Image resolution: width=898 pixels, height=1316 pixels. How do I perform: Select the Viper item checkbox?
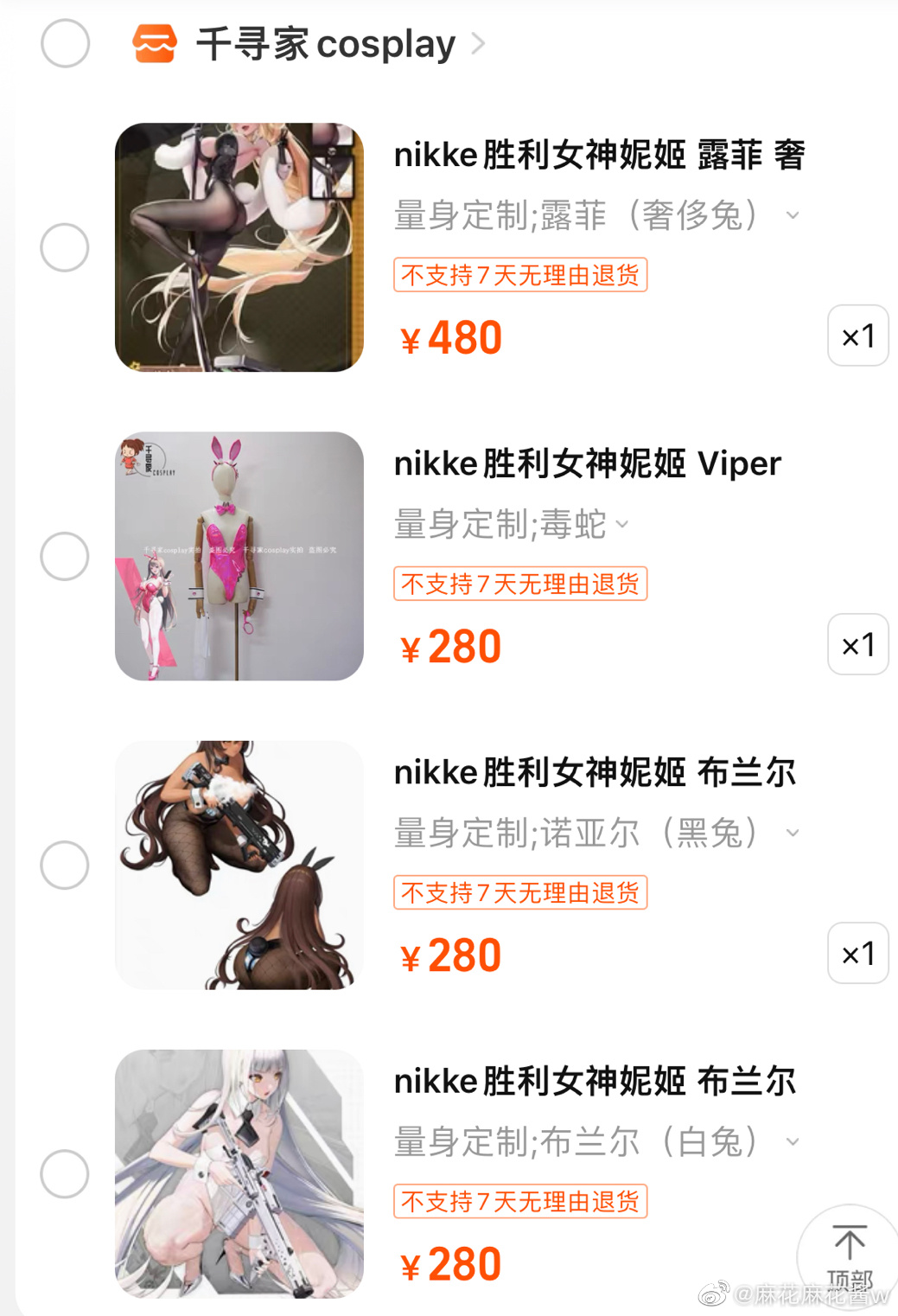pos(65,556)
